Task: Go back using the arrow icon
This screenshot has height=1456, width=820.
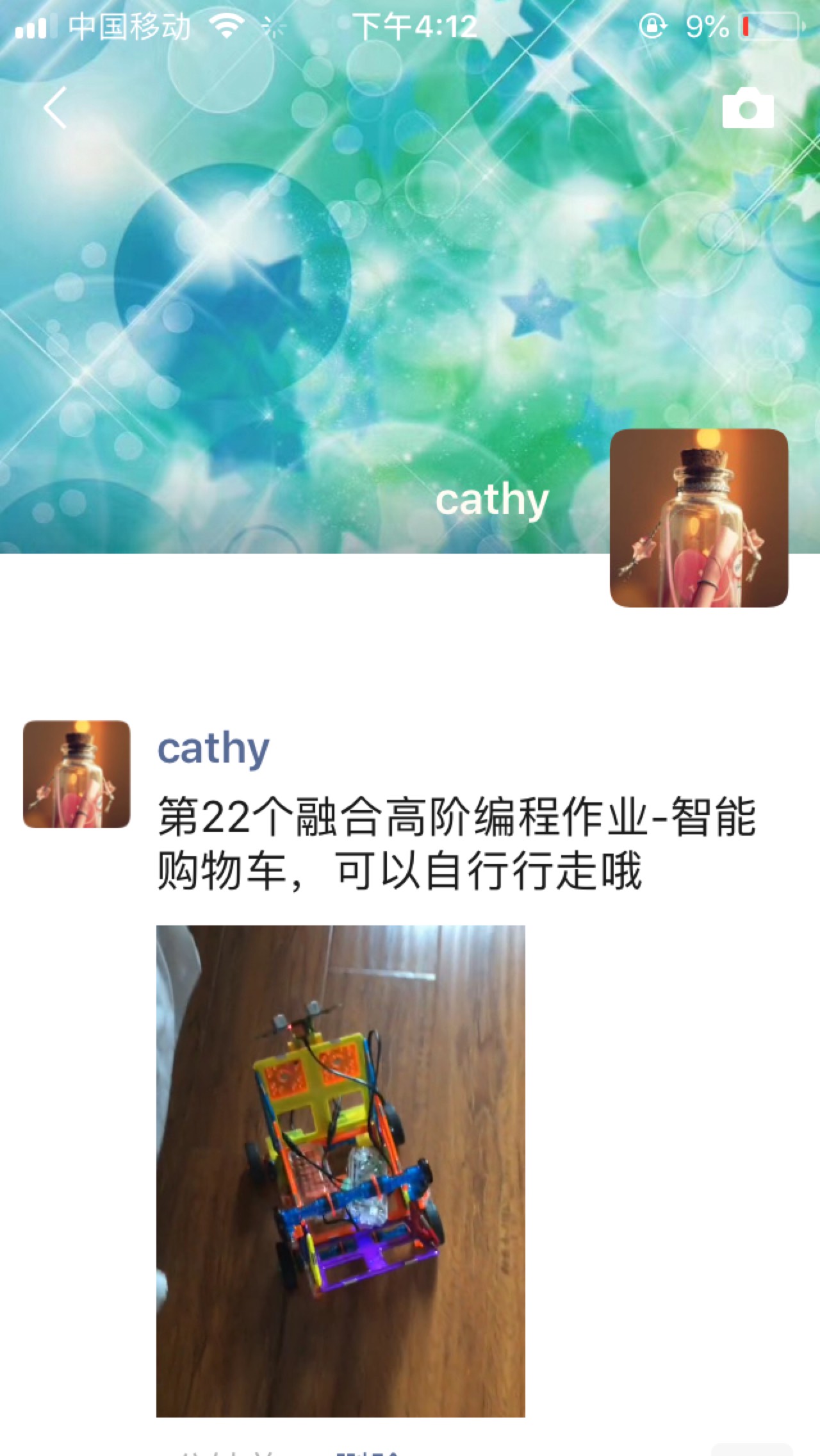Action: coord(56,108)
